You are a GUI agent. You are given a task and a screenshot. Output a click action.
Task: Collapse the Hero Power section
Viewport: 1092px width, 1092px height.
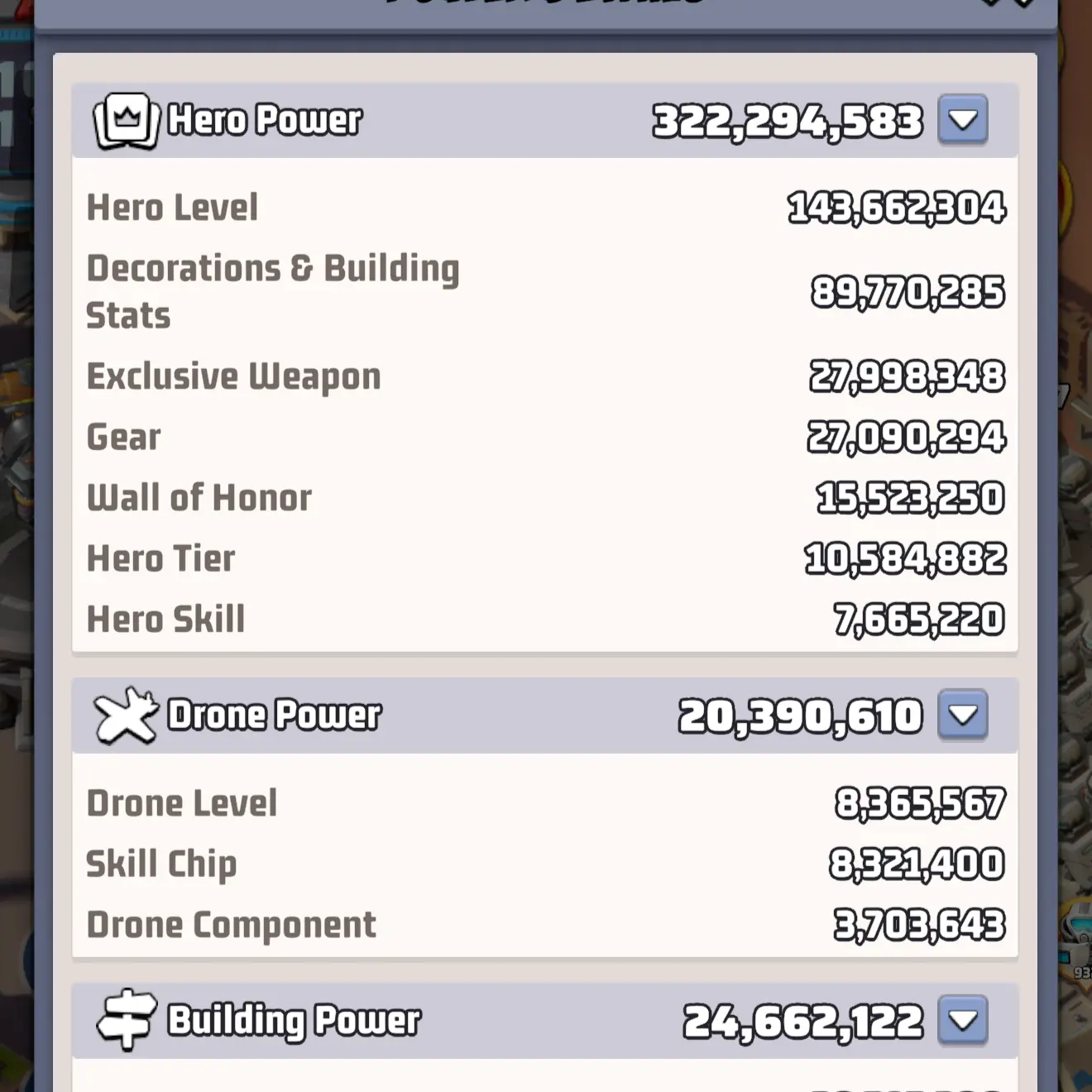pos(962,120)
